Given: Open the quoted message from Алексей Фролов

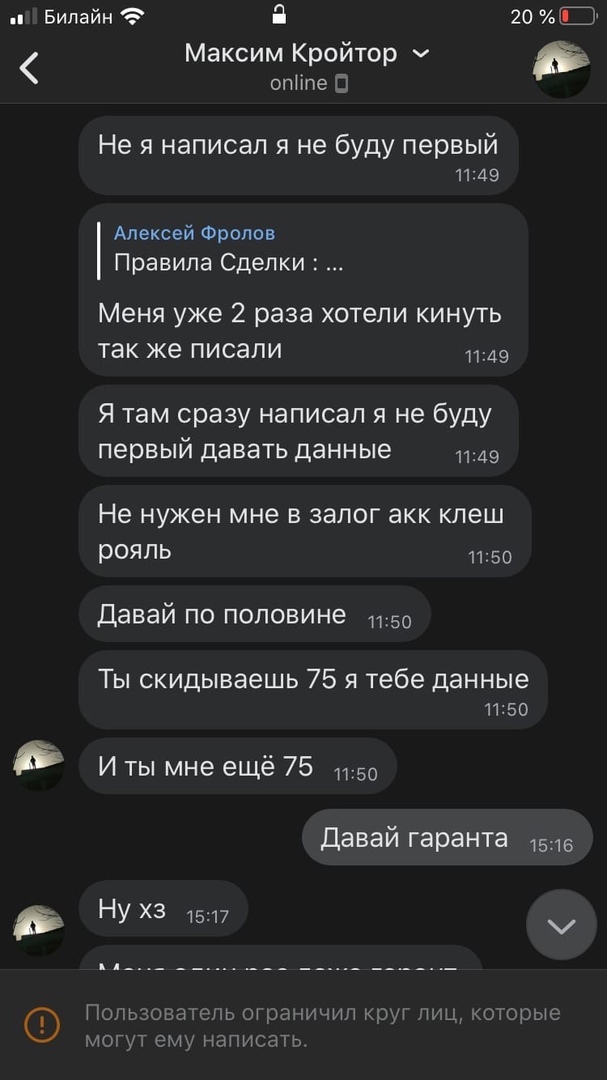Looking at the screenshot, I should pyautogui.click(x=230, y=250).
